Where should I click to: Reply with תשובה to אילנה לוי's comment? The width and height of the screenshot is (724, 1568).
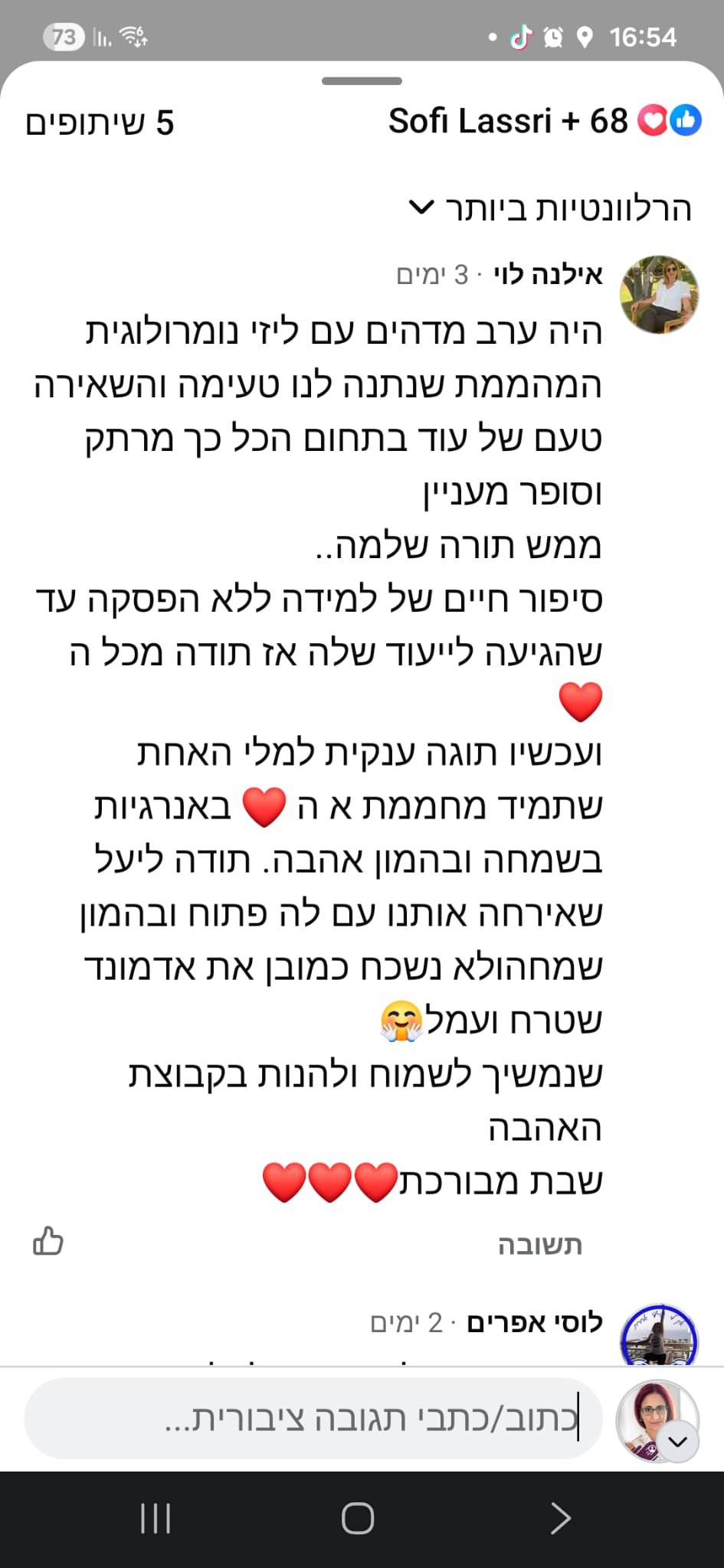pyautogui.click(x=539, y=1245)
